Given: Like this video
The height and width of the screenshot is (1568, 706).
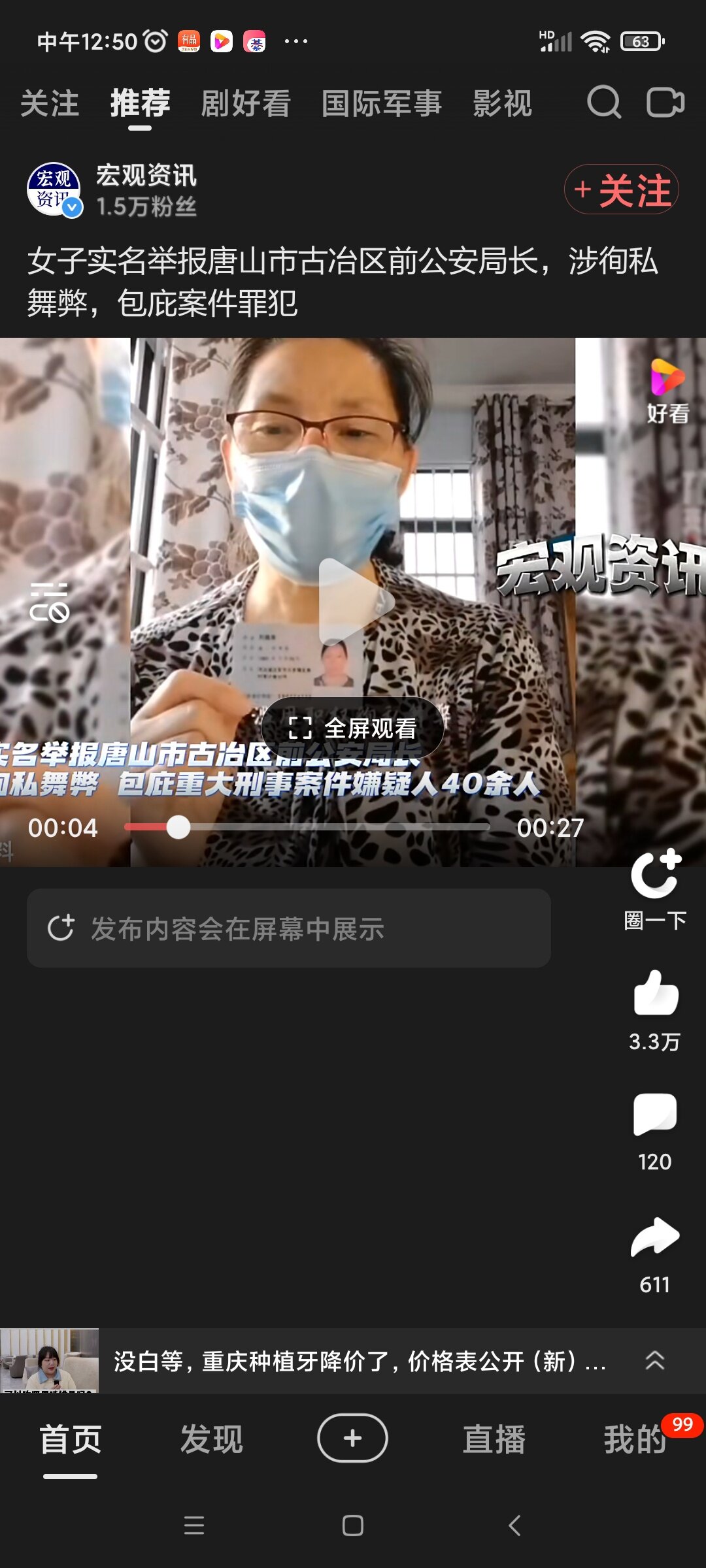Looking at the screenshot, I should point(655,993).
